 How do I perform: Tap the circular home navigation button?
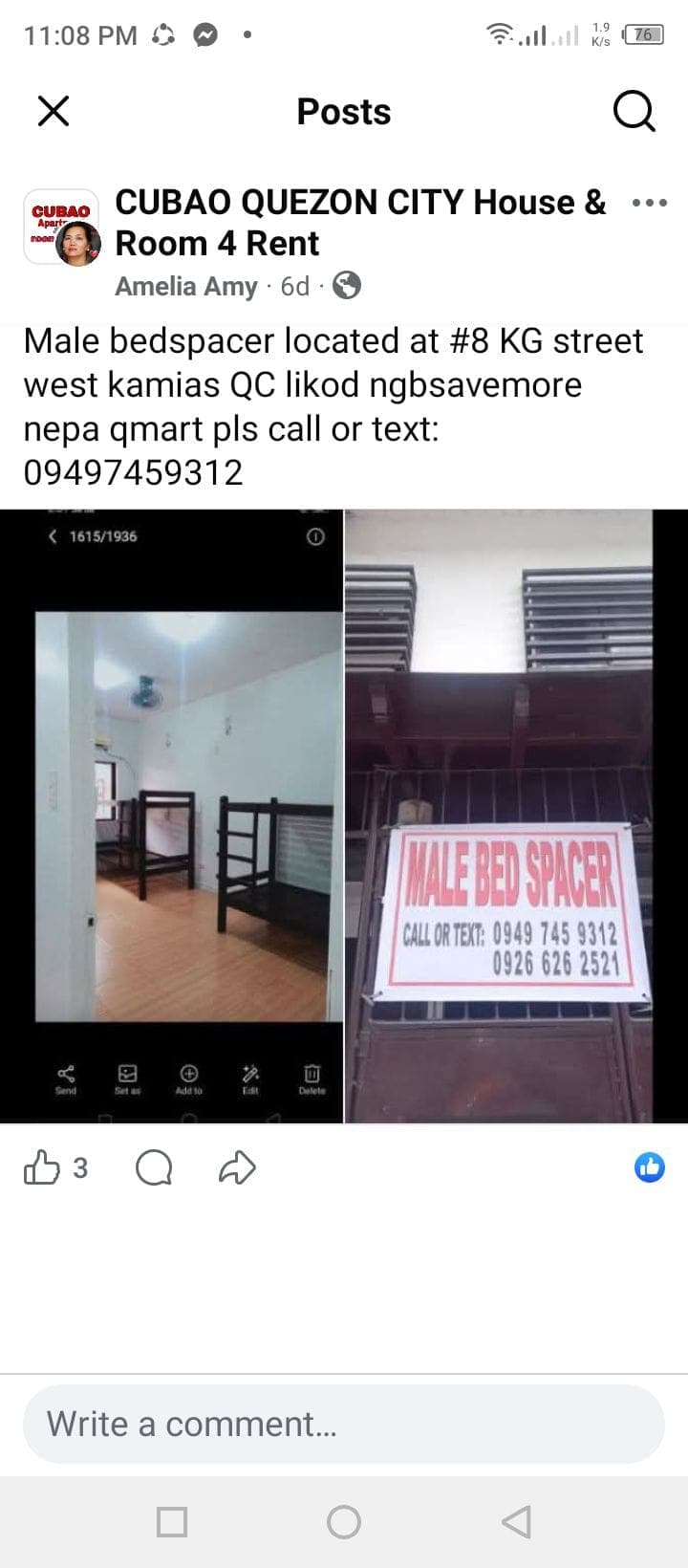(344, 1520)
